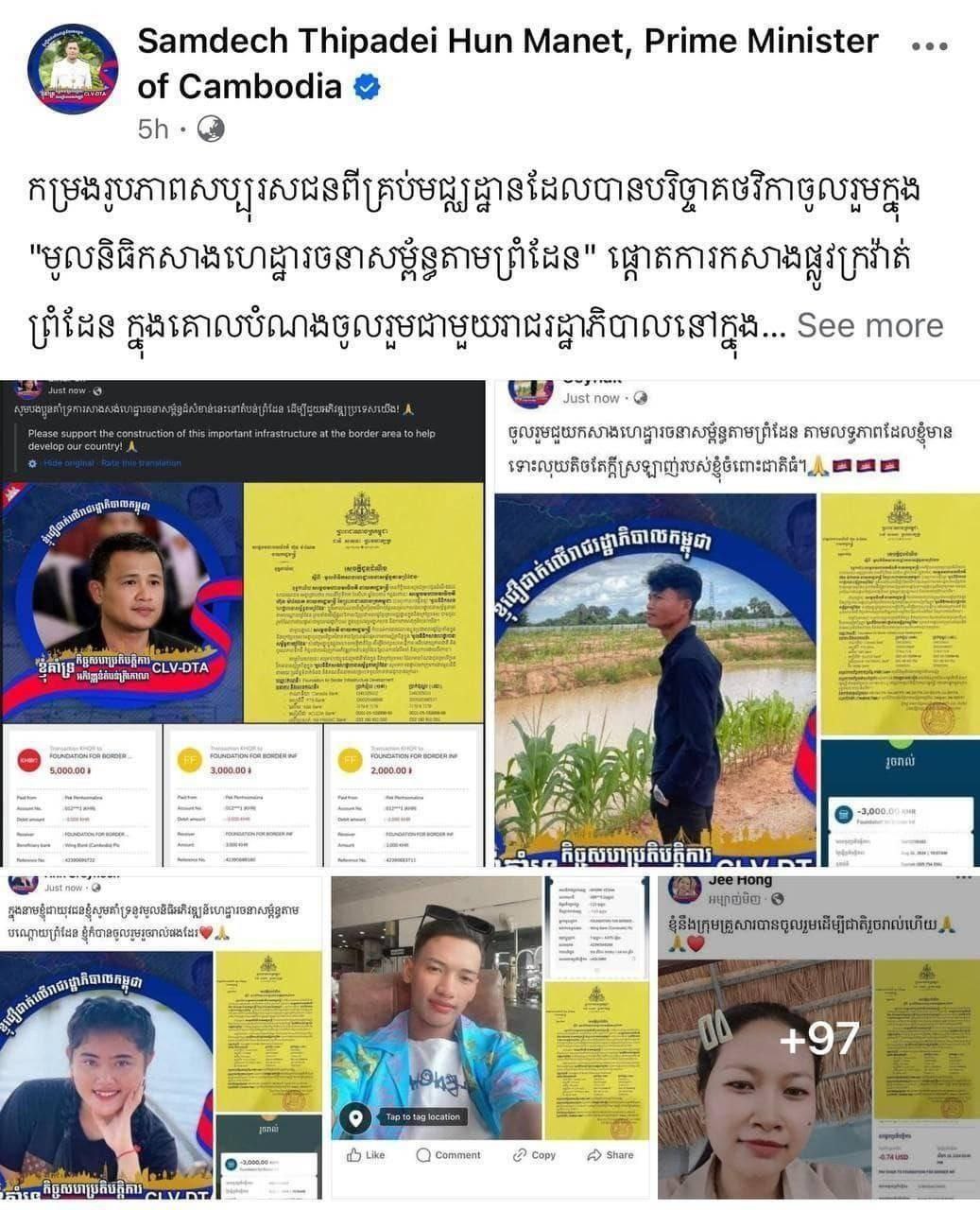Image resolution: width=980 pixels, height=1210 pixels.
Task: Open Hun Manet's profile picture
Action: (73, 69)
